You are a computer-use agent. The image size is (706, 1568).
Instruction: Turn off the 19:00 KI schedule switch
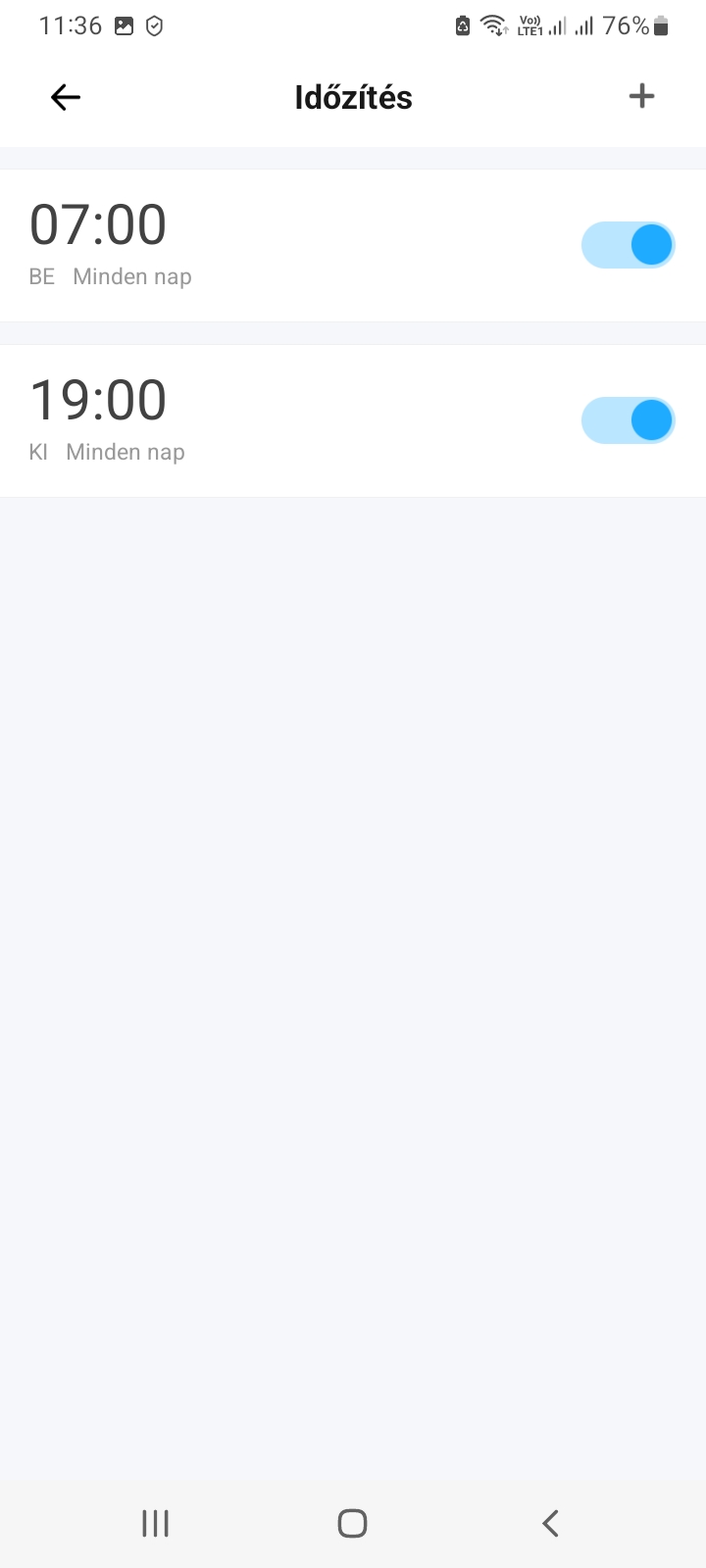[x=628, y=420]
